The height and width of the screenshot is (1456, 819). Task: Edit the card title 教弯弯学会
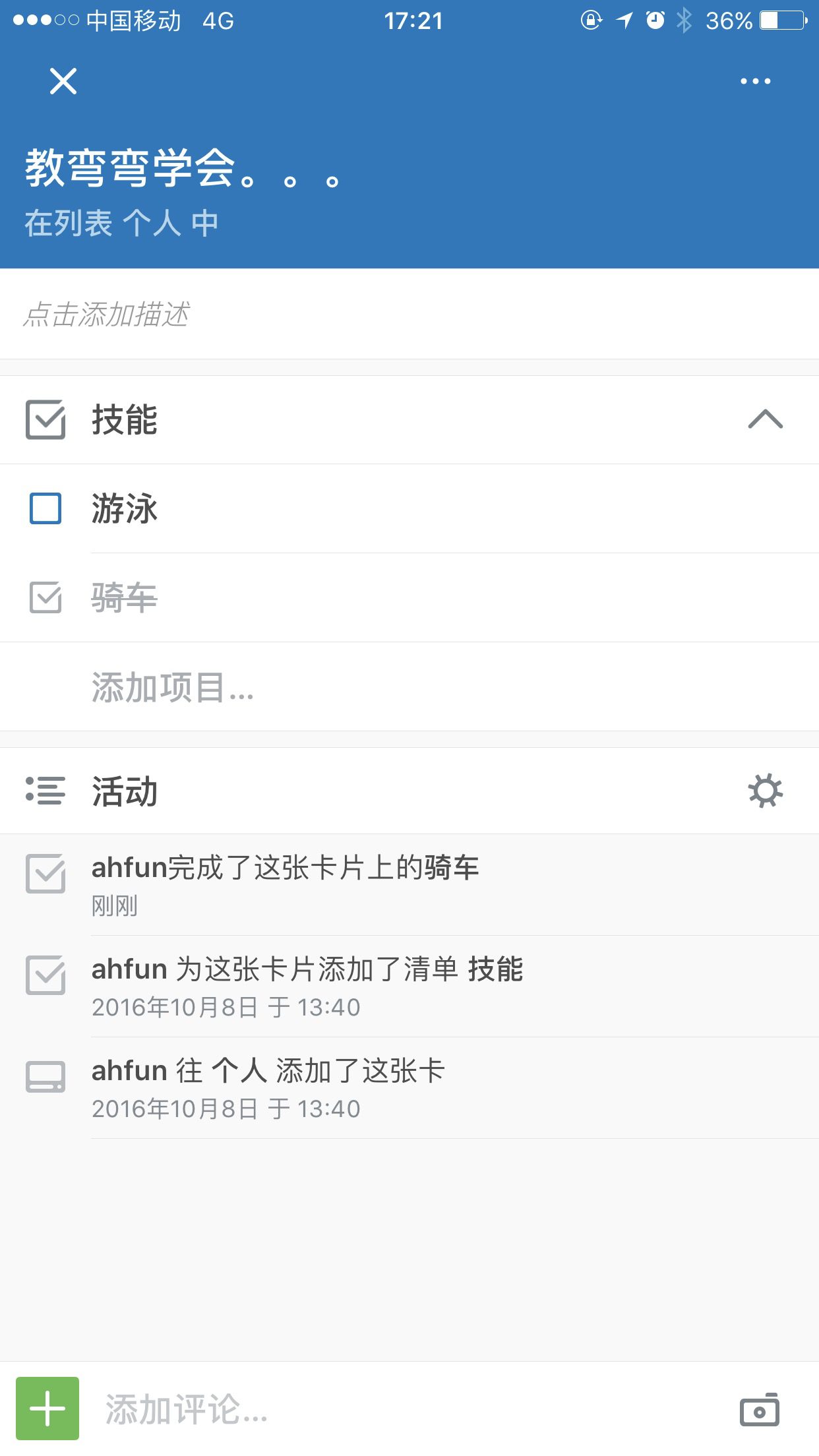pos(183,168)
